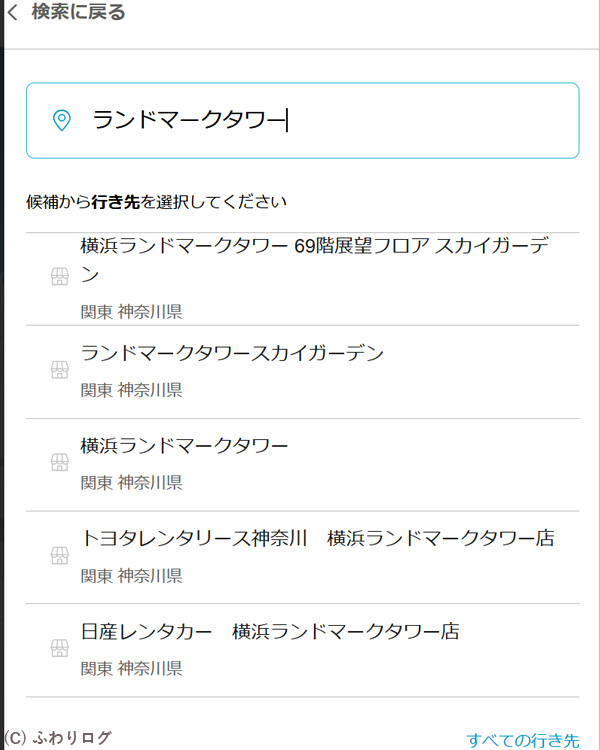Tap the destination field containing ランドマークタワー

302,121
